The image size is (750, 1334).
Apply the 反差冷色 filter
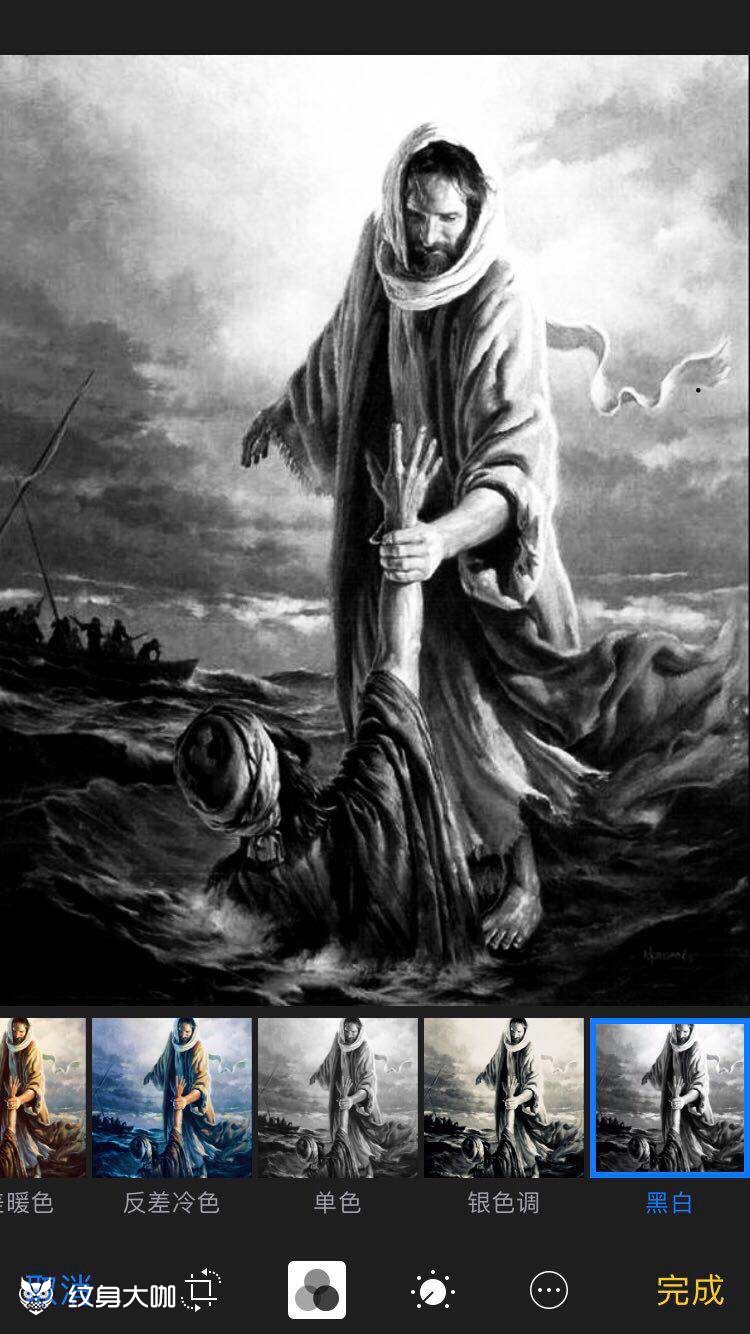(172, 1097)
